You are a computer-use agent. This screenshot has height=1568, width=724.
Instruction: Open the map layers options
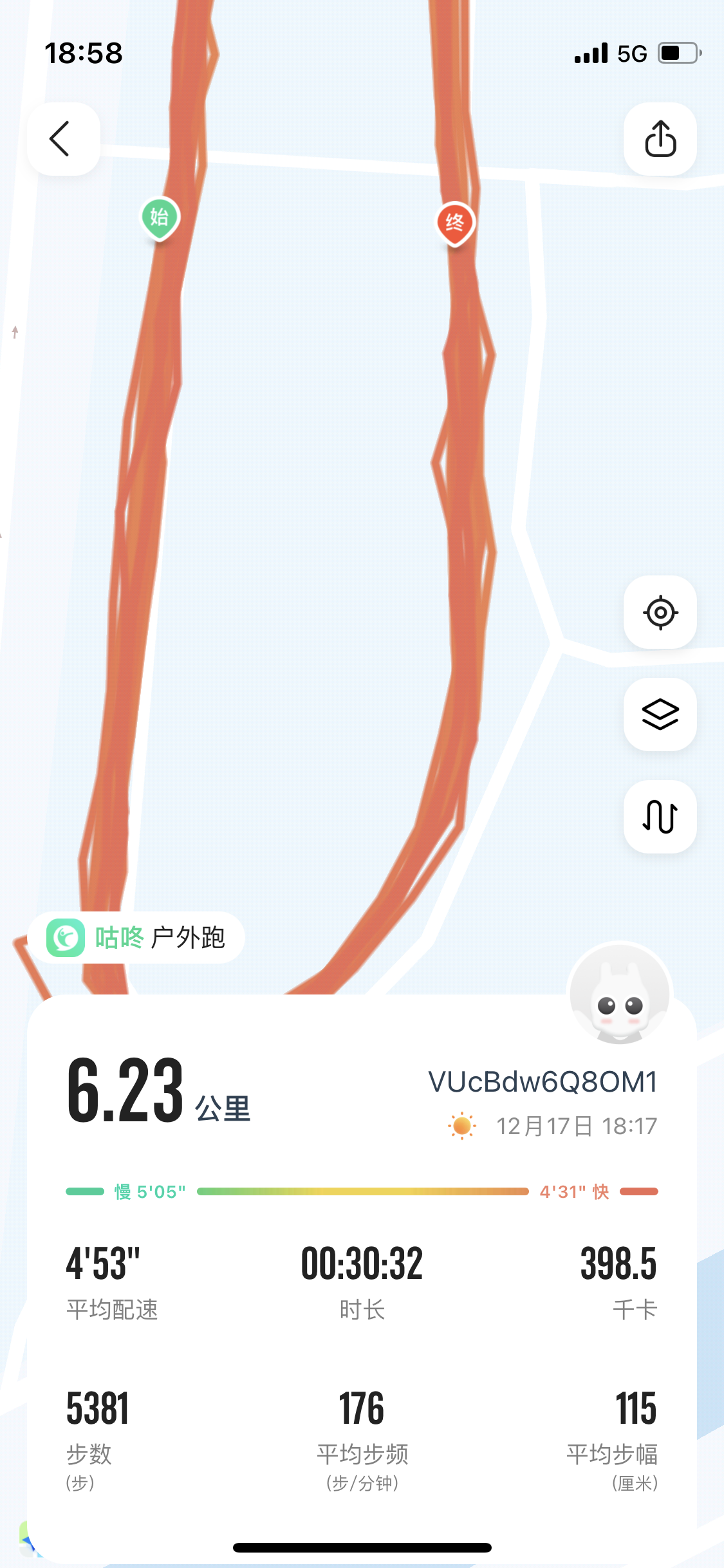(x=660, y=714)
